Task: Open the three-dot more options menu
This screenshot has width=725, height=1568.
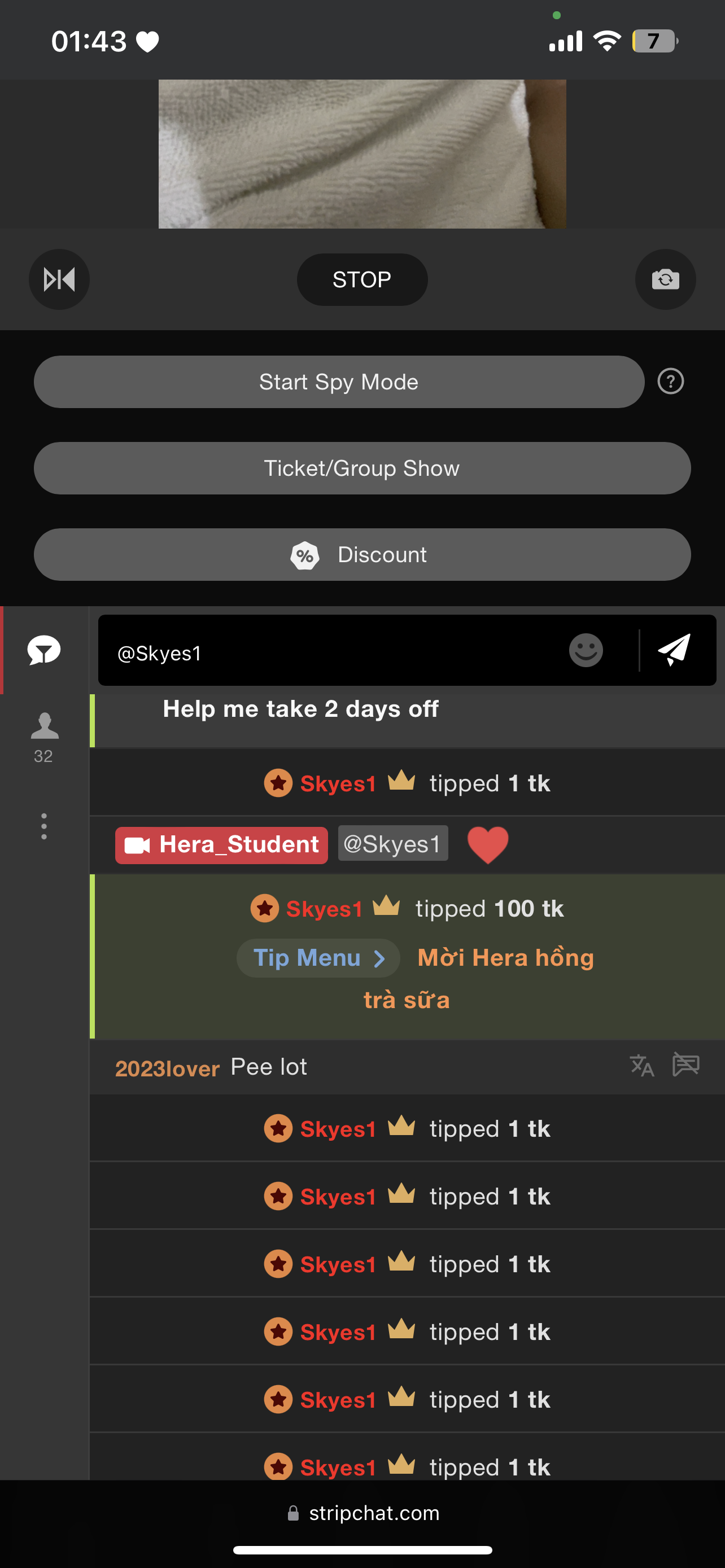Action: [x=44, y=826]
